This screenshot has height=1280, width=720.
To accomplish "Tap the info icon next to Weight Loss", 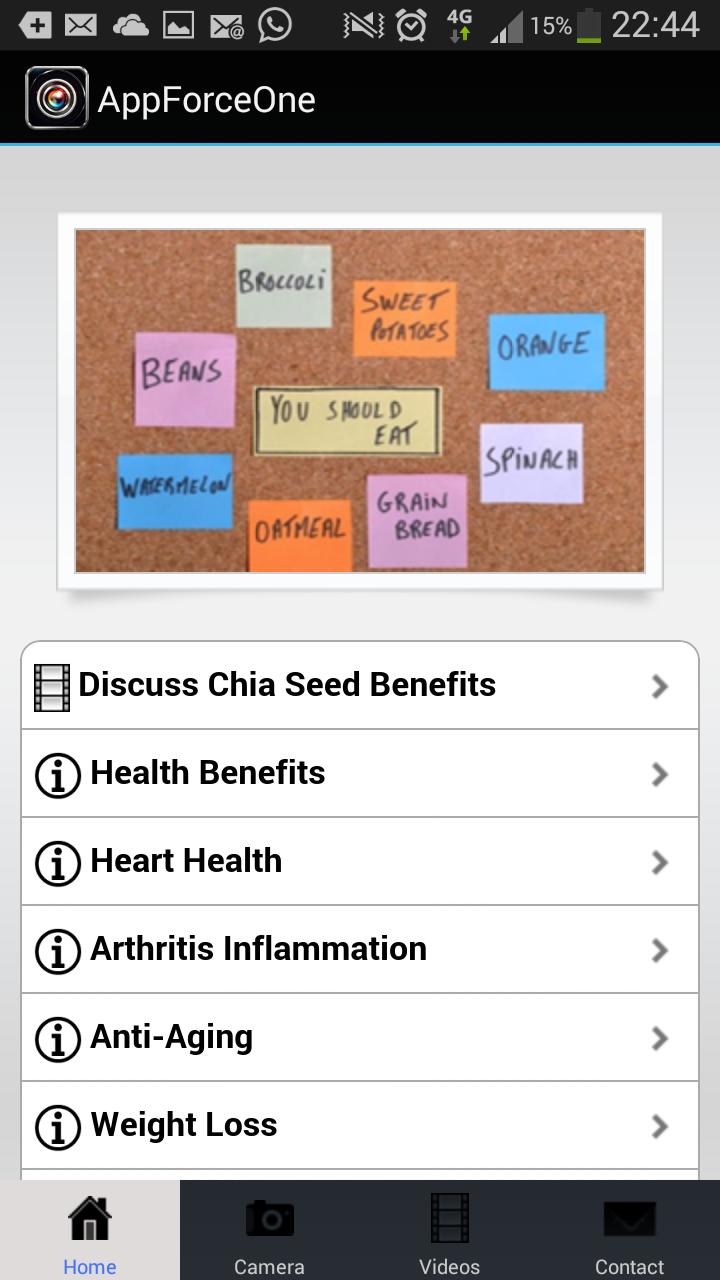I will pos(57,1126).
